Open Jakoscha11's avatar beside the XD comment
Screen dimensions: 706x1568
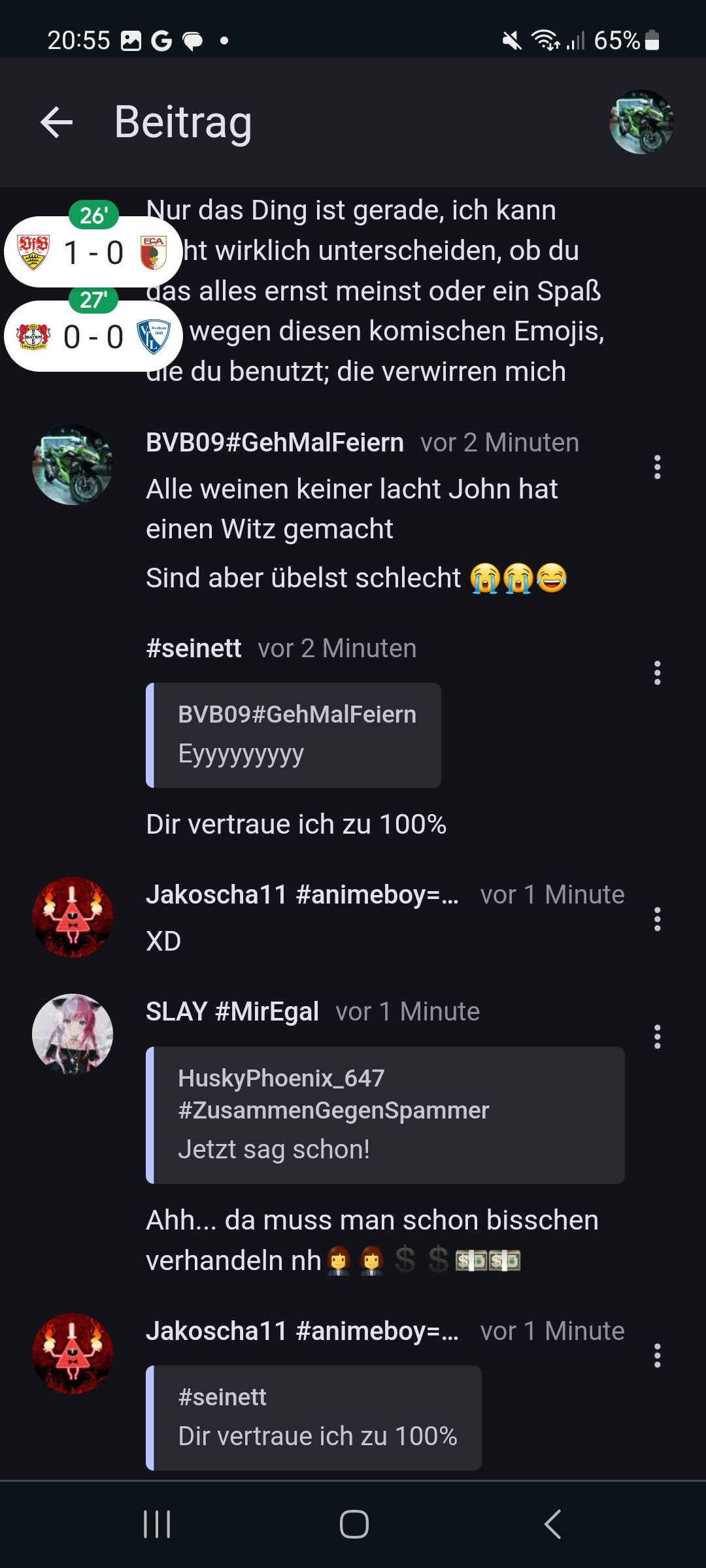tap(73, 917)
